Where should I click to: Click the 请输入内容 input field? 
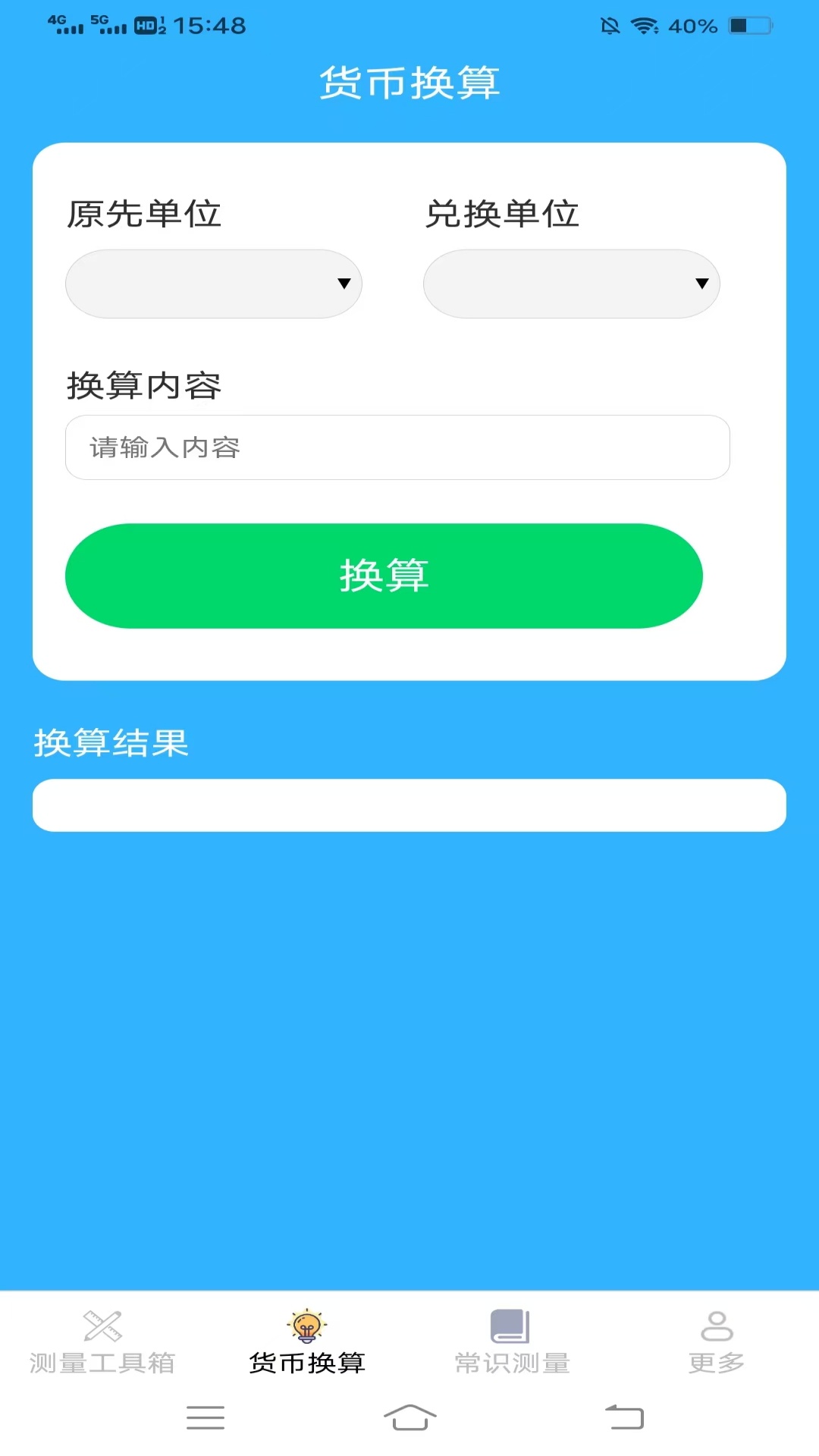click(x=397, y=447)
